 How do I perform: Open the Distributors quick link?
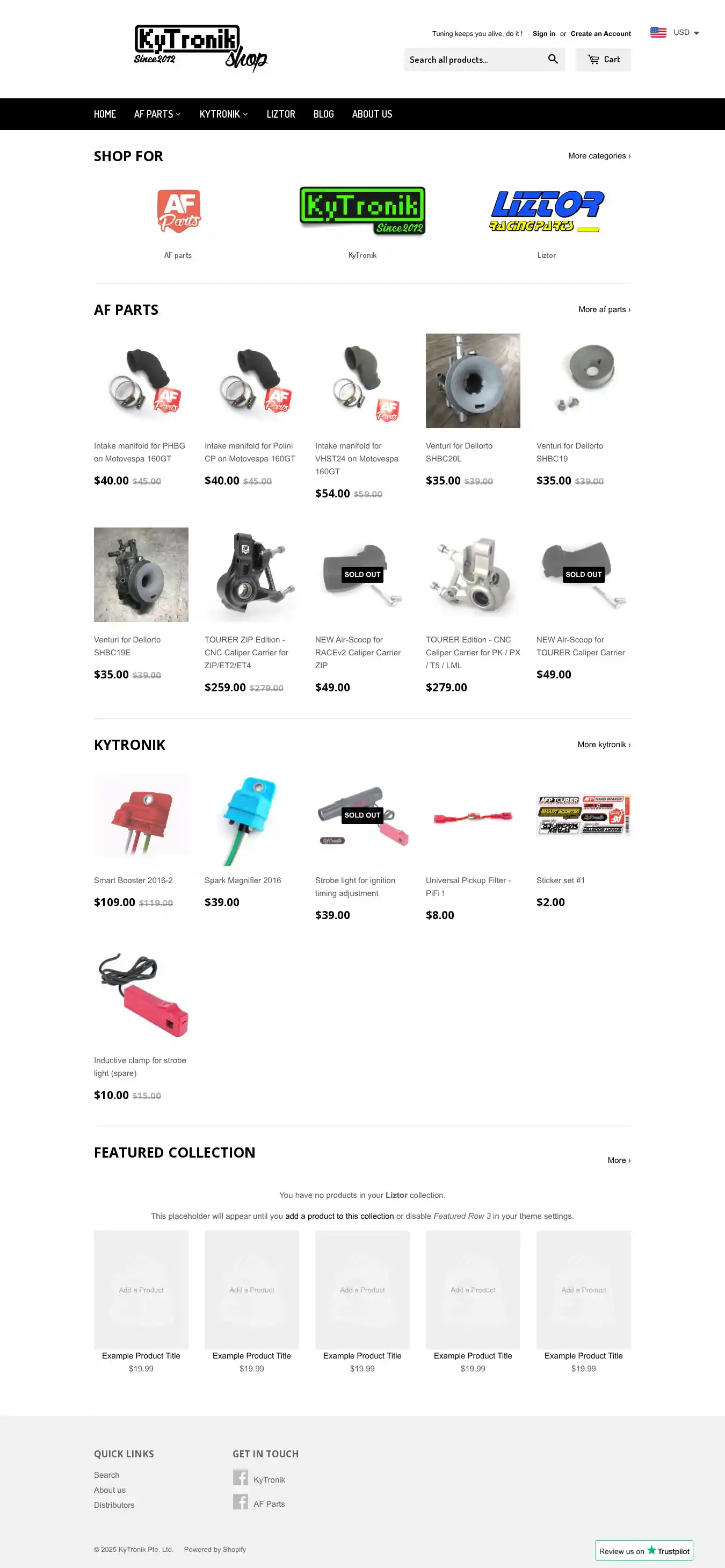pyautogui.click(x=114, y=1505)
